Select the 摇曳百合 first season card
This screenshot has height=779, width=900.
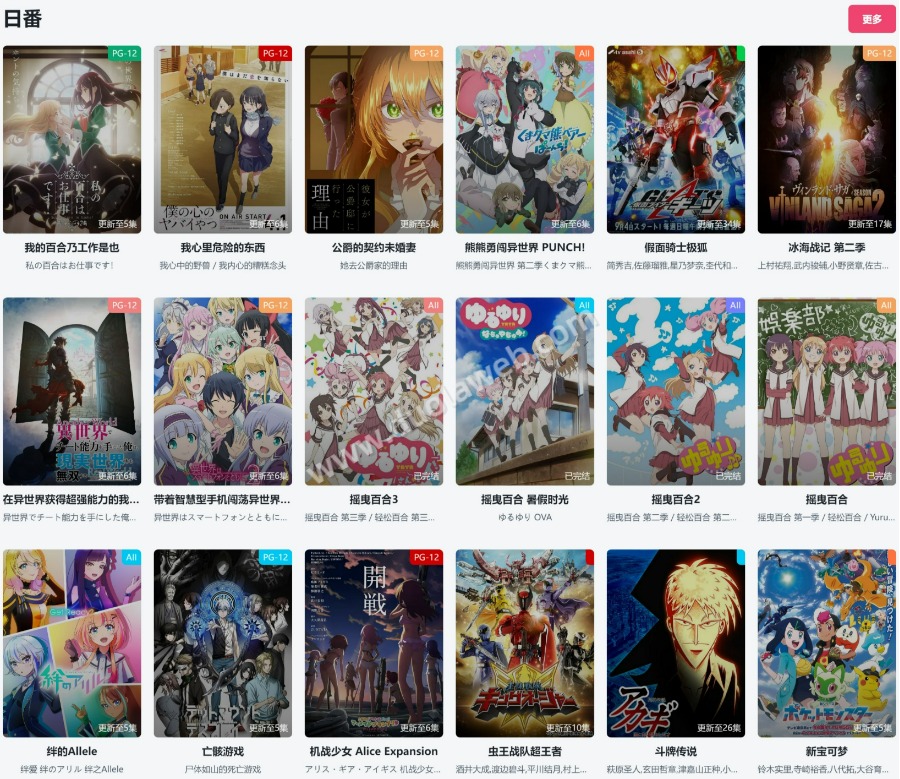[x=827, y=391]
